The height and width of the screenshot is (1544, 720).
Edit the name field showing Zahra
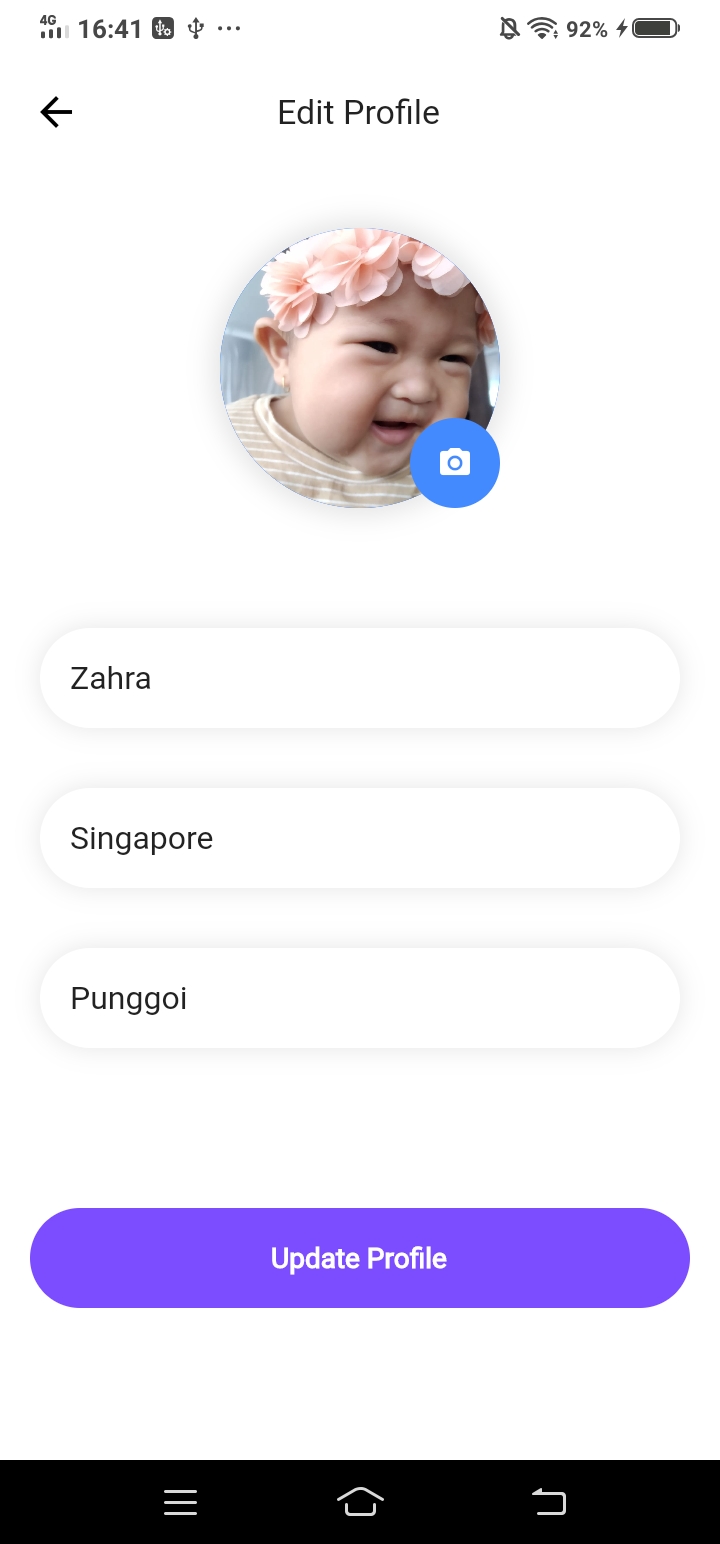(360, 678)
